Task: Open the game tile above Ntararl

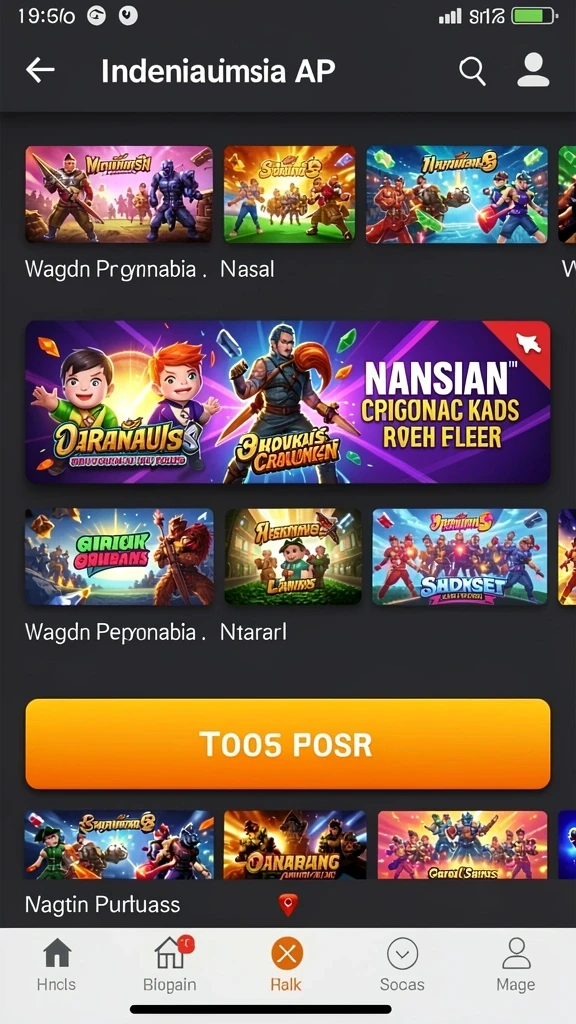Action: [293, 557]
